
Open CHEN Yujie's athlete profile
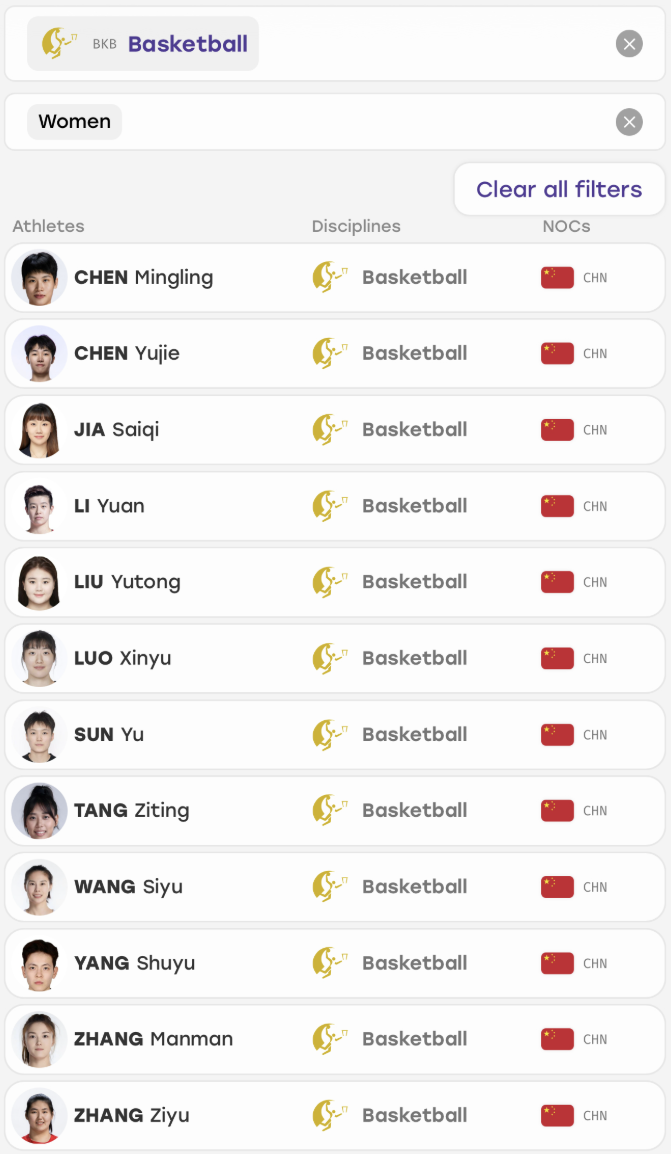[335, 353]
